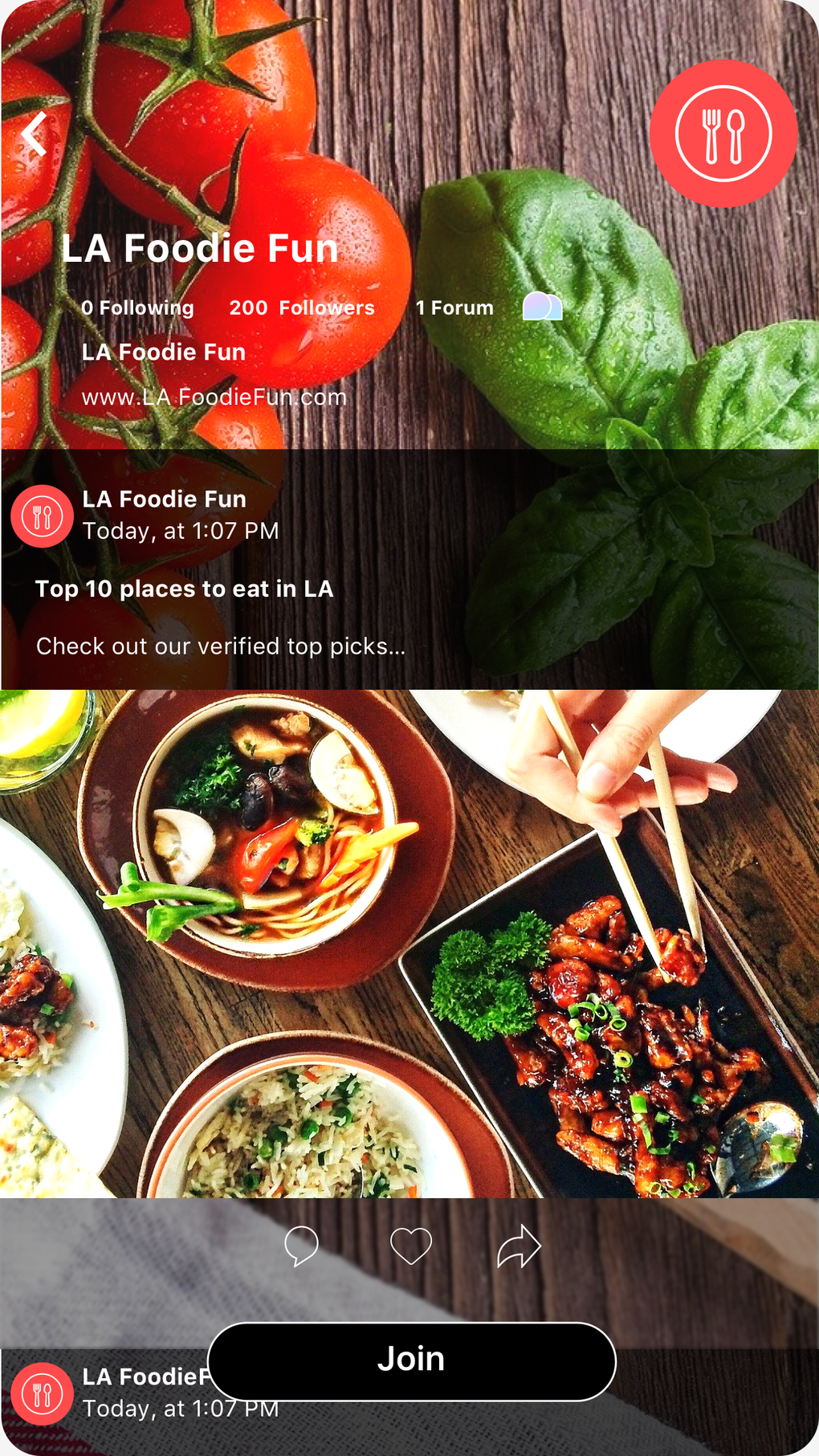819x1456 pixels.
Task: Open the chat bubbles icon beside Forum
Action: pos(542,306)
